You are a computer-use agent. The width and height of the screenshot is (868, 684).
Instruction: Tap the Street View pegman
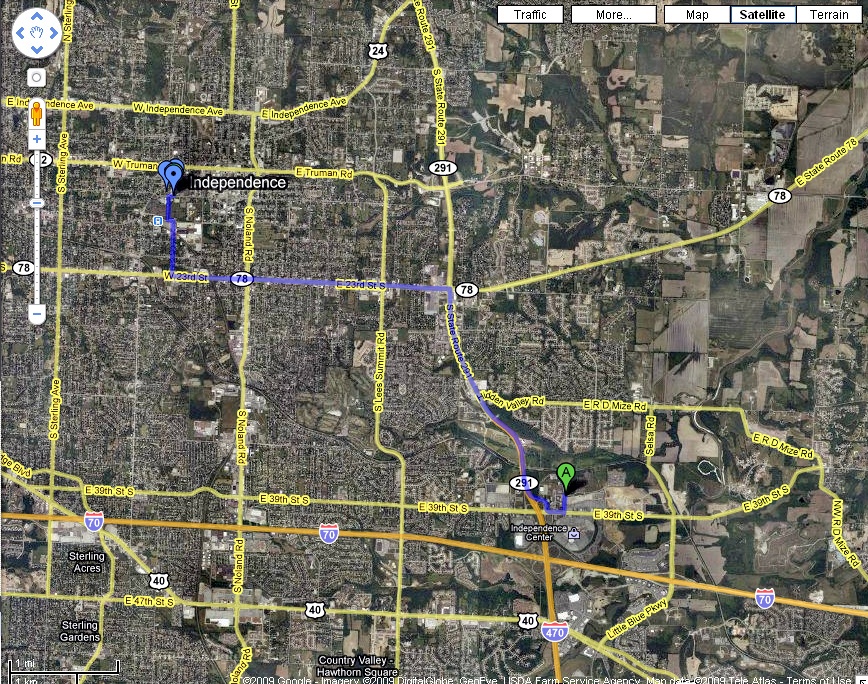pos(37,110)
